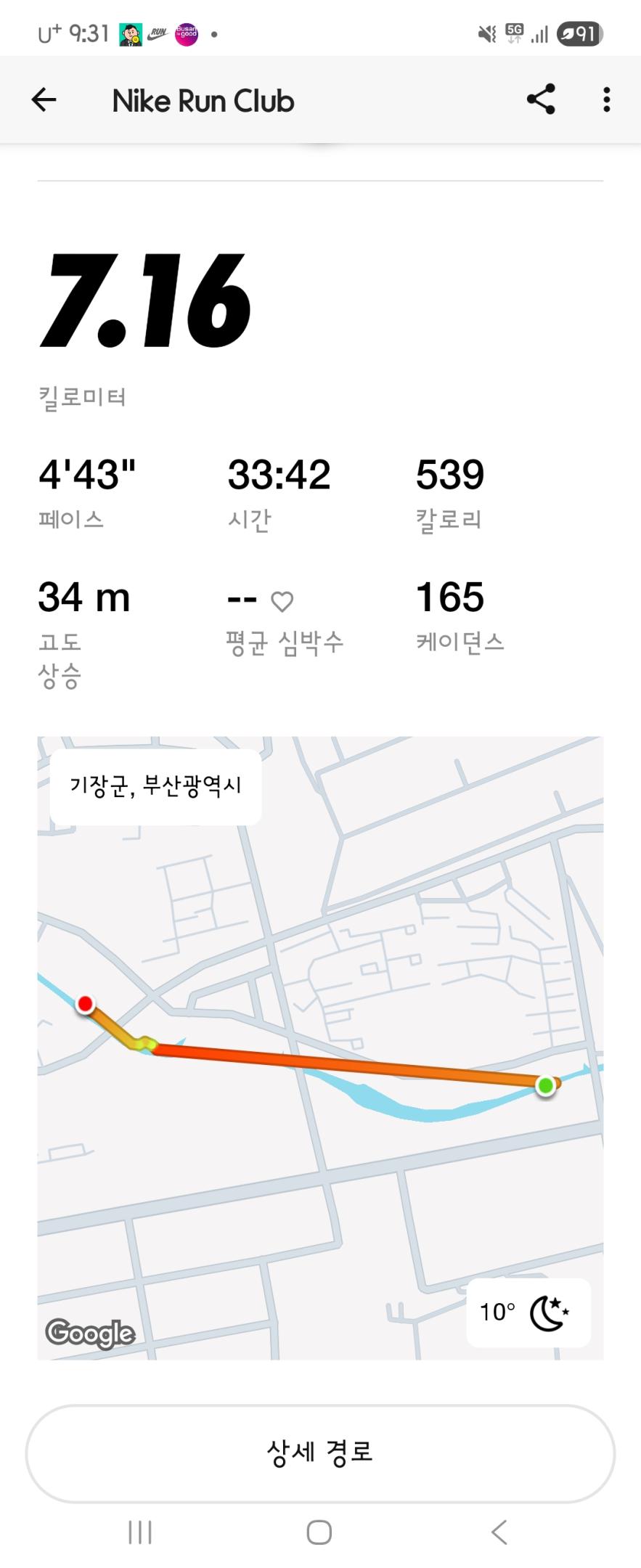Viewport: 641px width, 1568px height.
Task: Tap the orange route line on the map
Action: pyautogui.click(x=341, y=1063)
